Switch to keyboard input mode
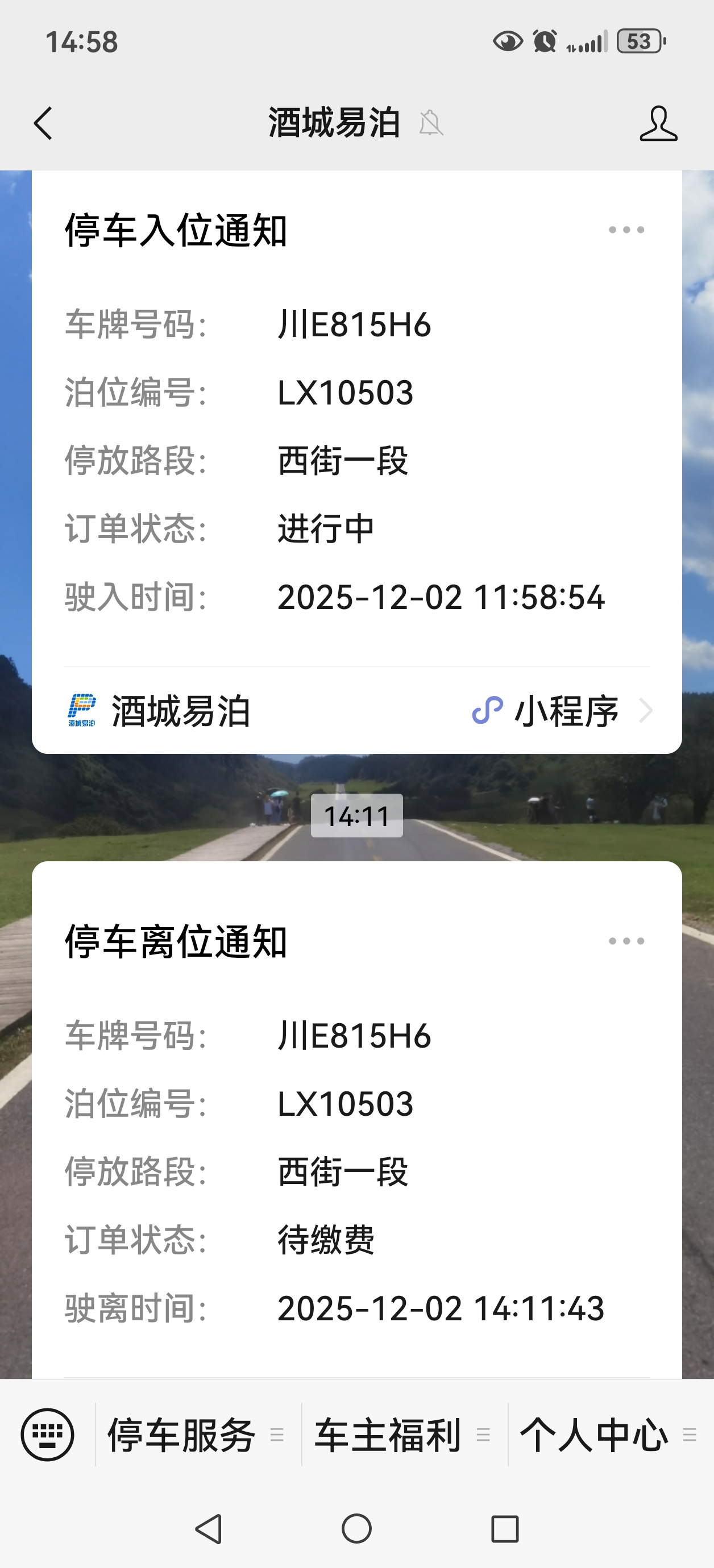 click(48, 1434)
